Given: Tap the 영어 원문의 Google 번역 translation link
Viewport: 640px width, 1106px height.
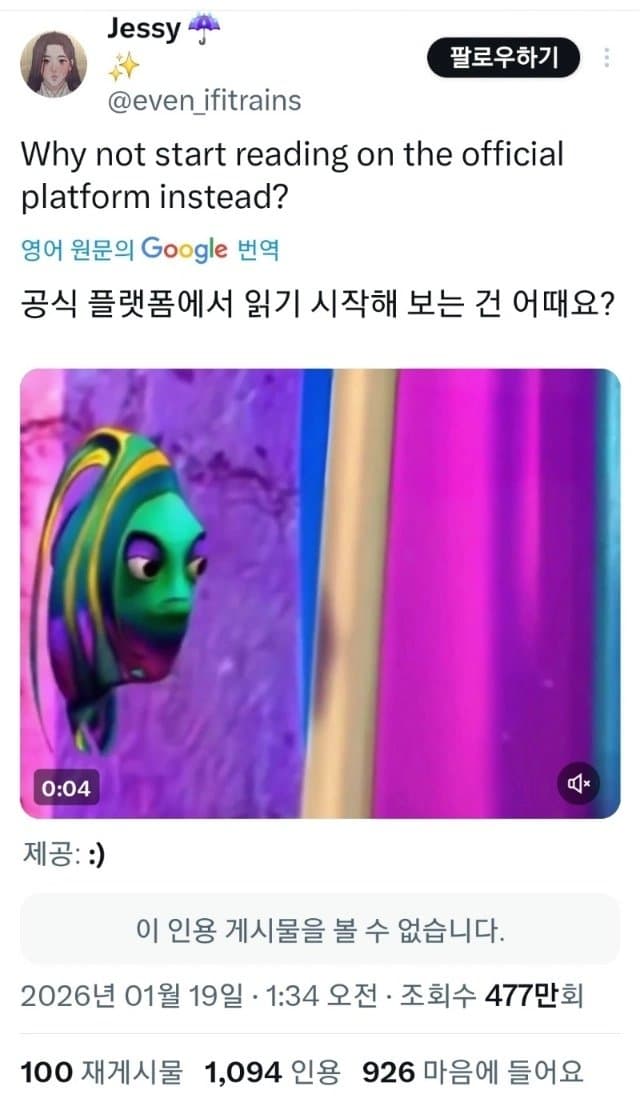Looking at the screenshot, I should [150, 249].
